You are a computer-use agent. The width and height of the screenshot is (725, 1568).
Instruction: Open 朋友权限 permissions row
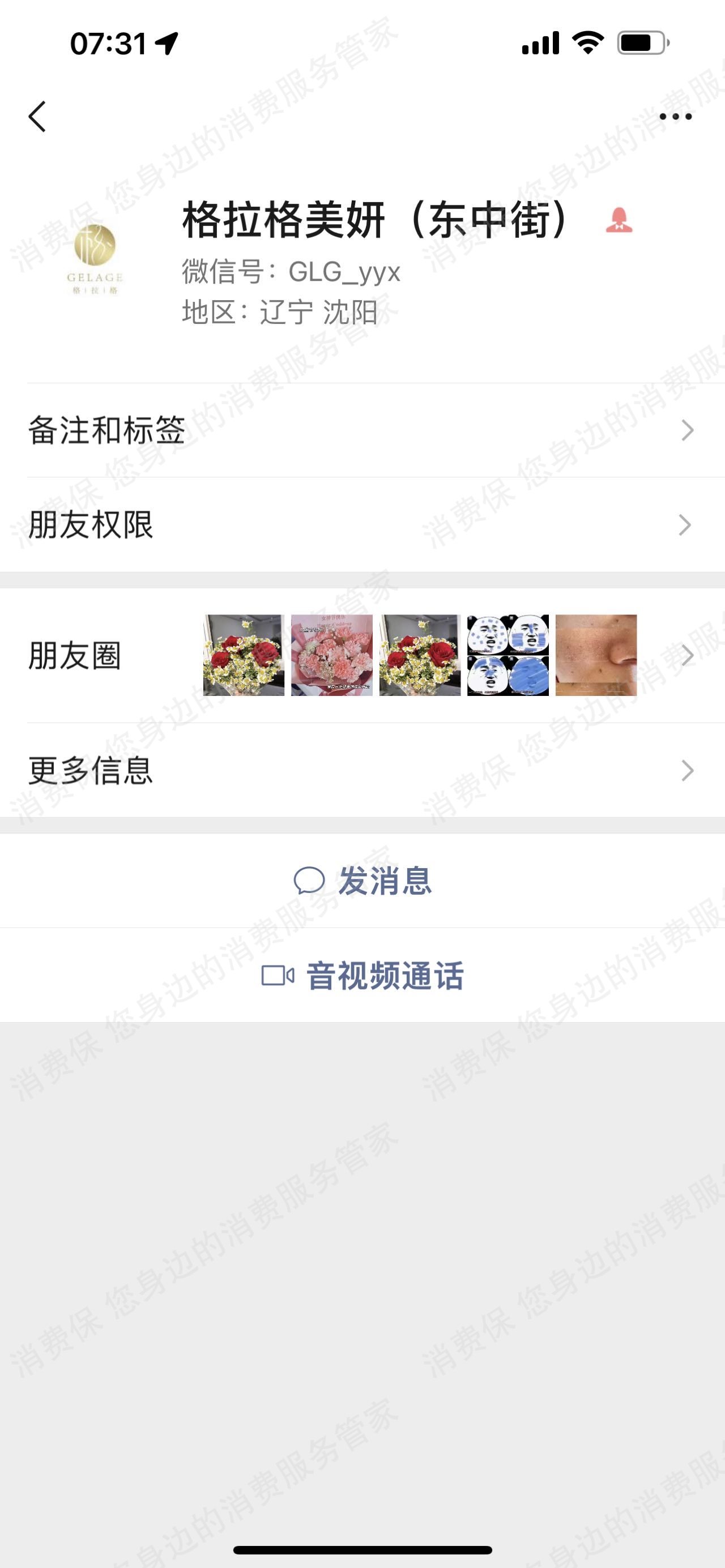click(362, 525)
